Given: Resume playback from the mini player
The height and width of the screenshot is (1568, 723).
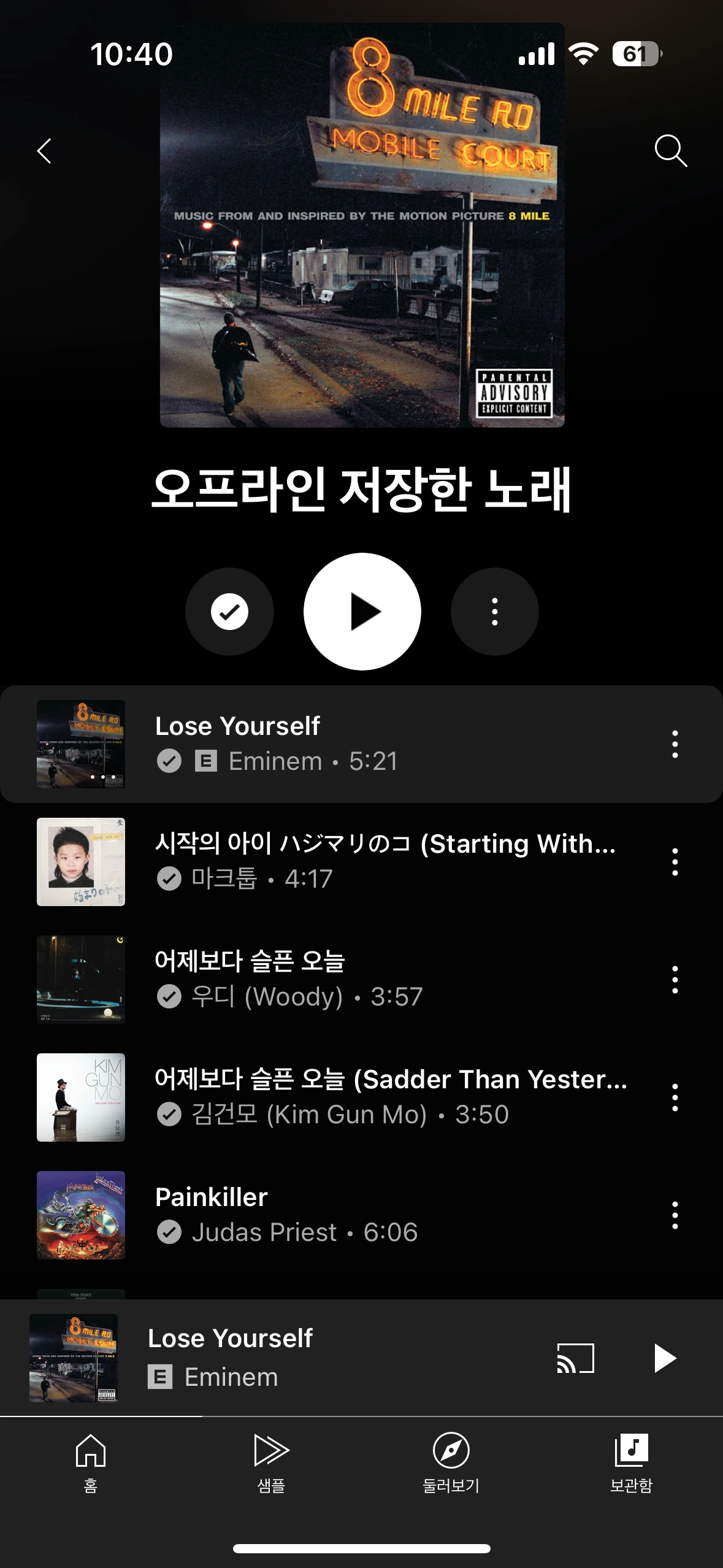Looking at the screenshot, I should coord(665,1358).
